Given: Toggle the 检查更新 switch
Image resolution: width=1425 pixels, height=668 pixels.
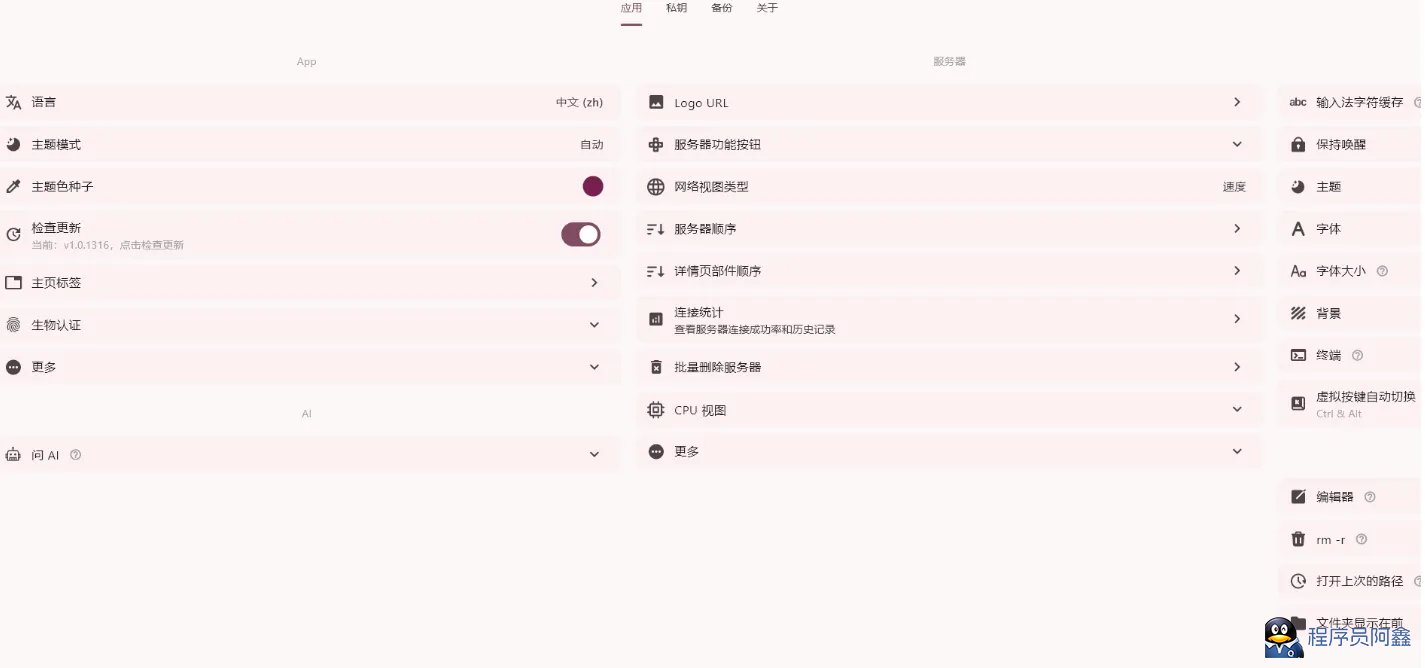Looking at the screenshot, I should point(580,235).
